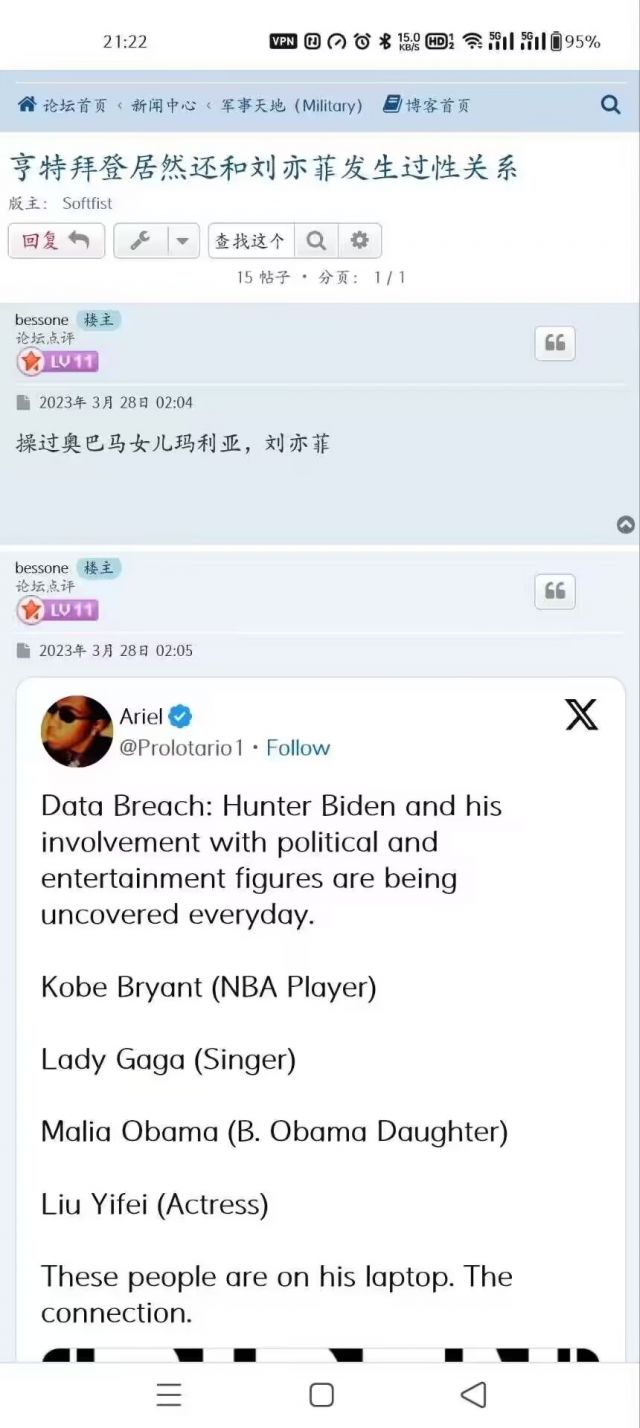Tap the search magnifier in the header
This screenshot has height=1428, width=640.
click(x=610, y=105)
